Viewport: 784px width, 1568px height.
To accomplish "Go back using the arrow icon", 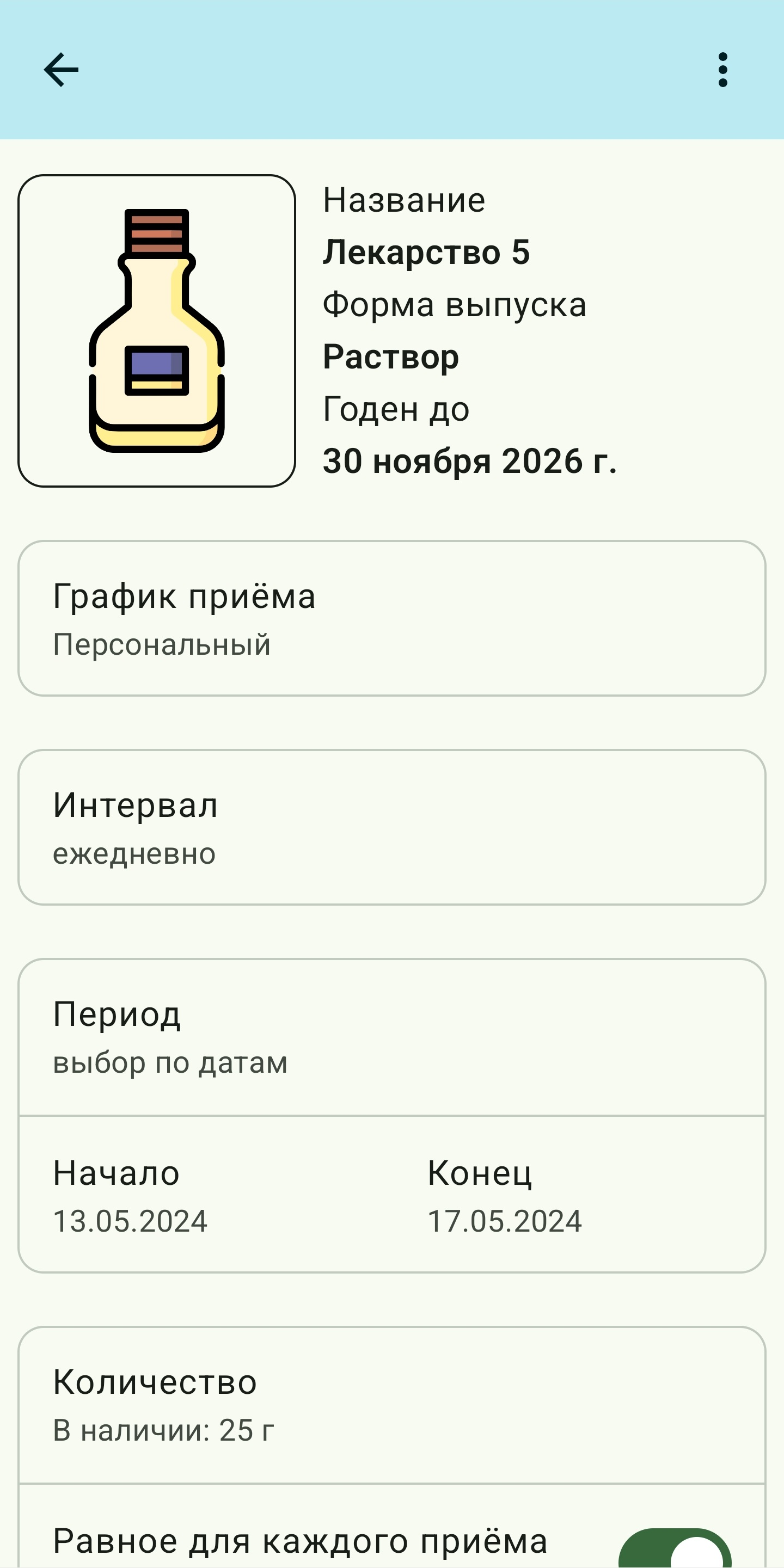I will [62, 69].
